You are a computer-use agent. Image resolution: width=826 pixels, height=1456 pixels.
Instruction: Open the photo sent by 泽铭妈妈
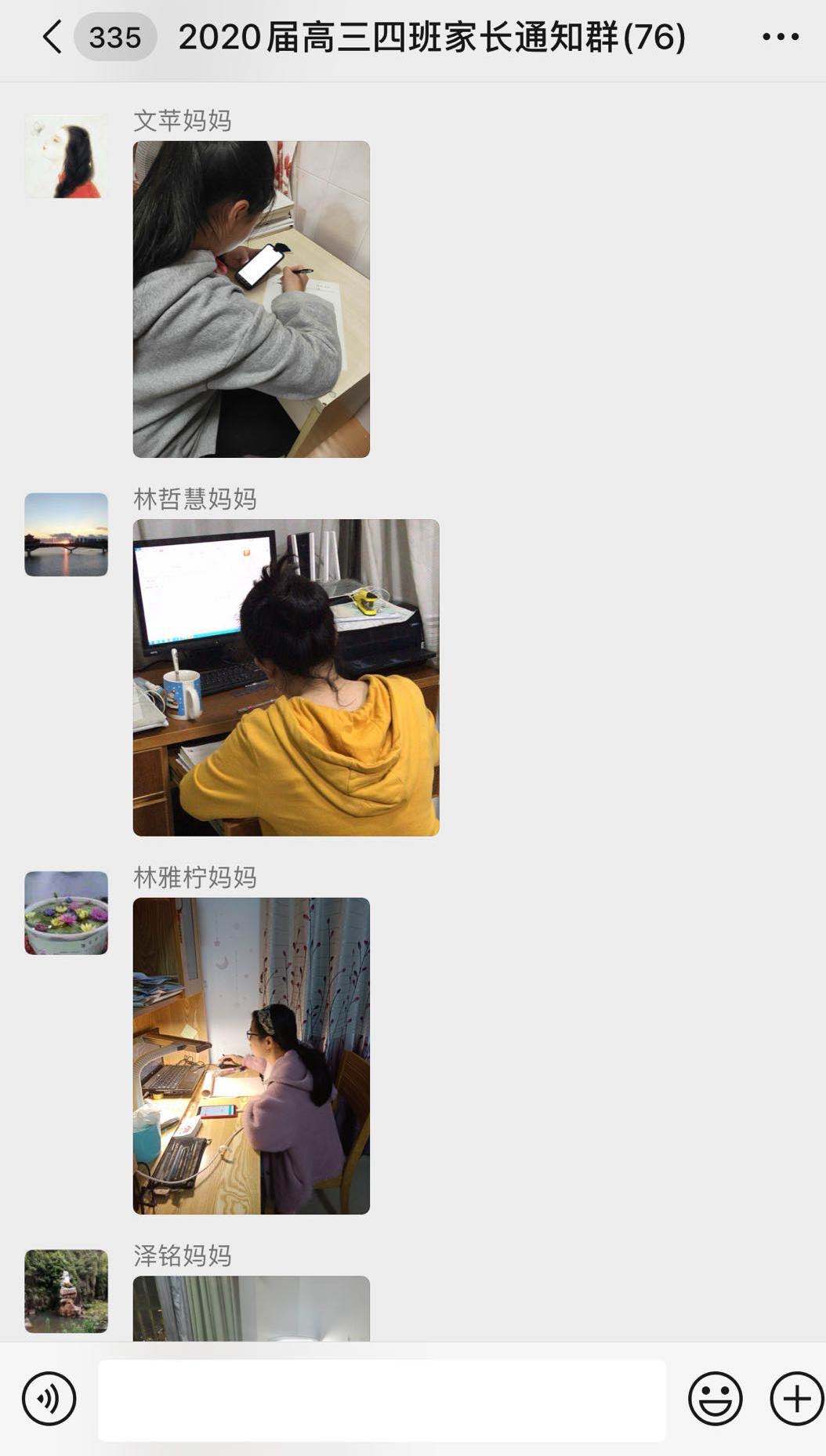tap(251, 1308)
